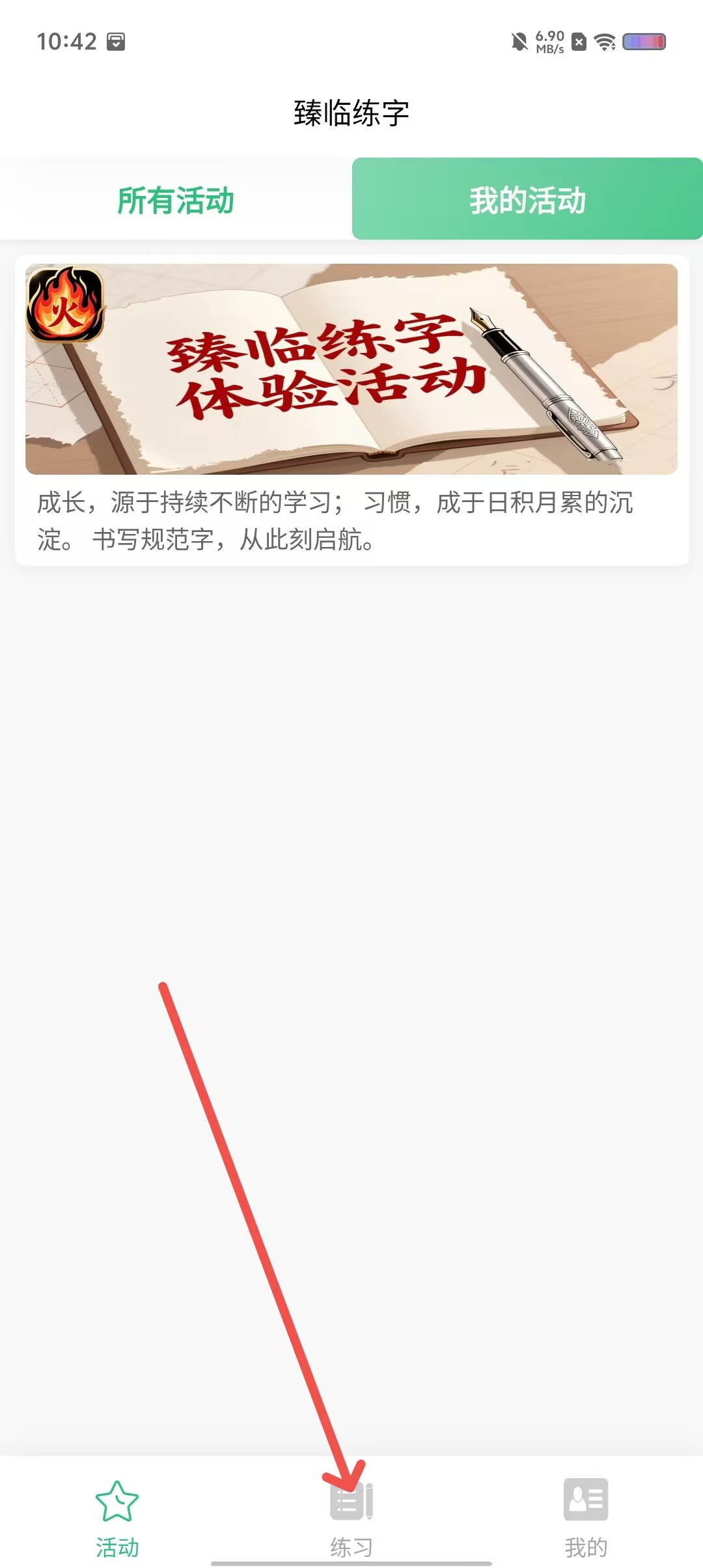The image size is (703, 1568).
Task: Select the 我的活动 tab
Action: [x=527, y=199]
